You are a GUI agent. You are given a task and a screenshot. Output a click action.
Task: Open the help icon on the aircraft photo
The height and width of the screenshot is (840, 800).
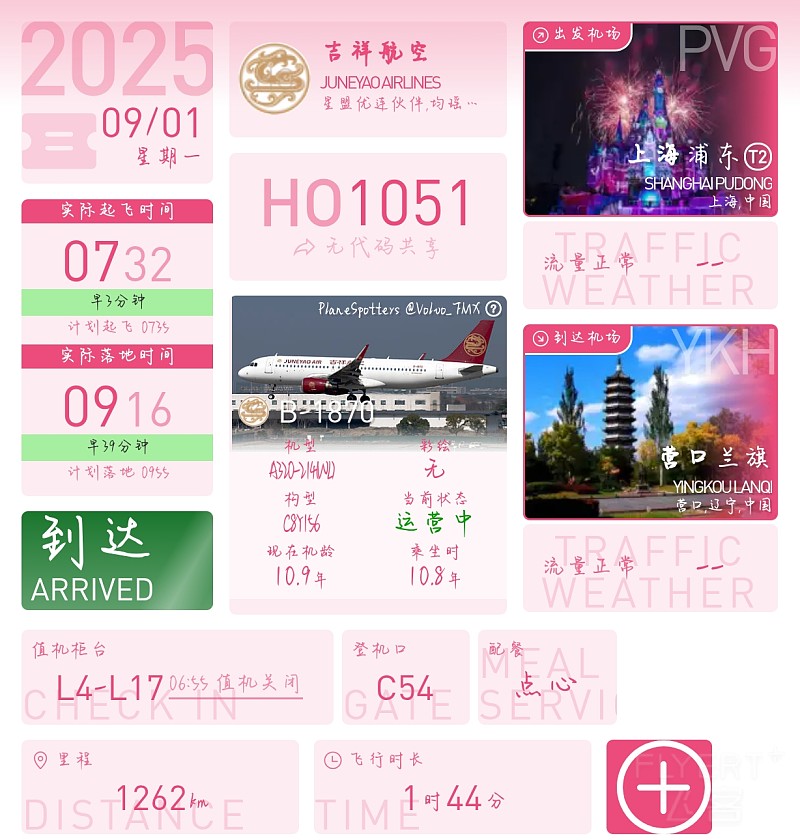coord(492,310)
